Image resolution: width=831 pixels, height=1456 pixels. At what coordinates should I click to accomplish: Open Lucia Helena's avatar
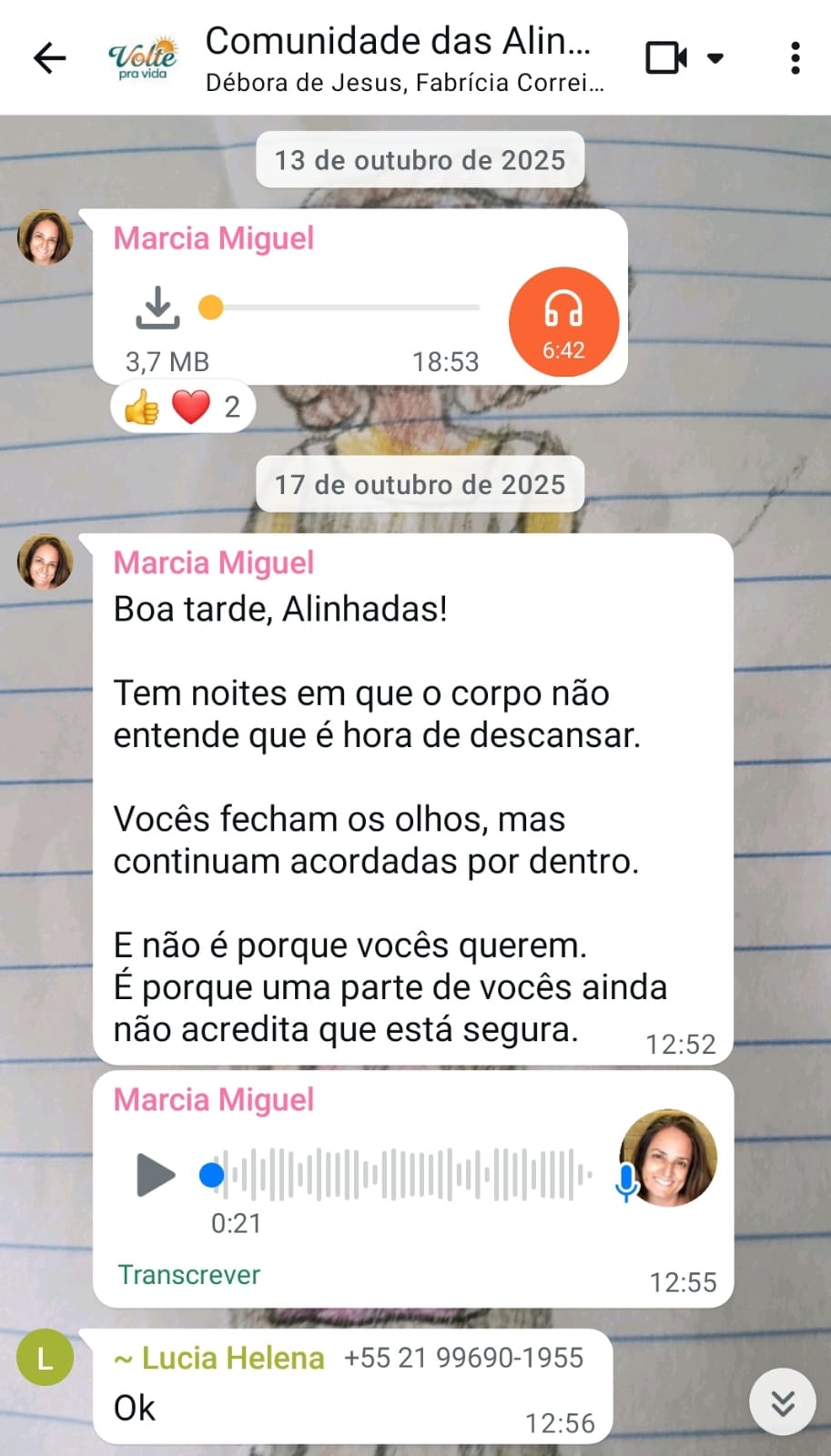tap(45, 1357)
